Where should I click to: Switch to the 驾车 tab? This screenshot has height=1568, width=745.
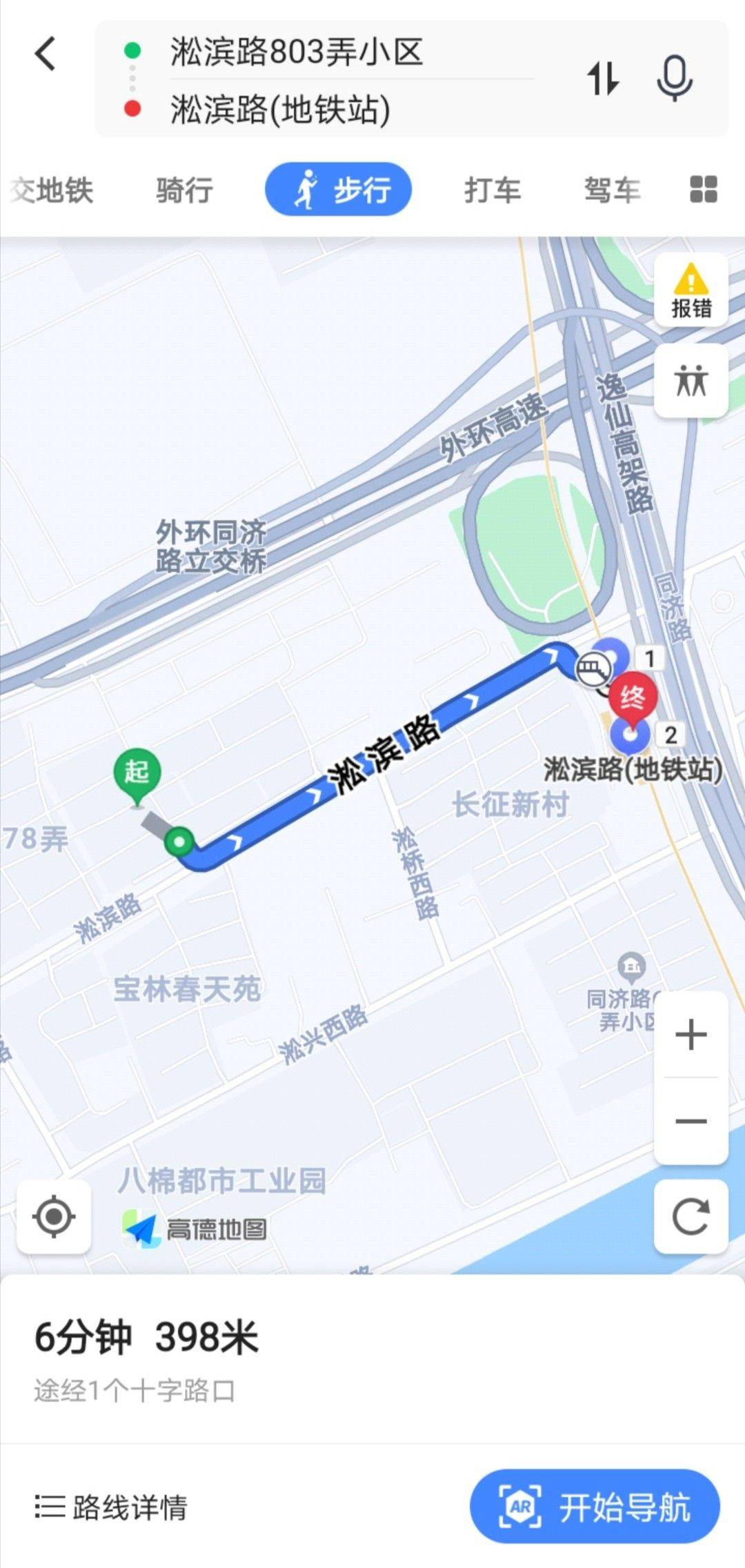(612, 190)
